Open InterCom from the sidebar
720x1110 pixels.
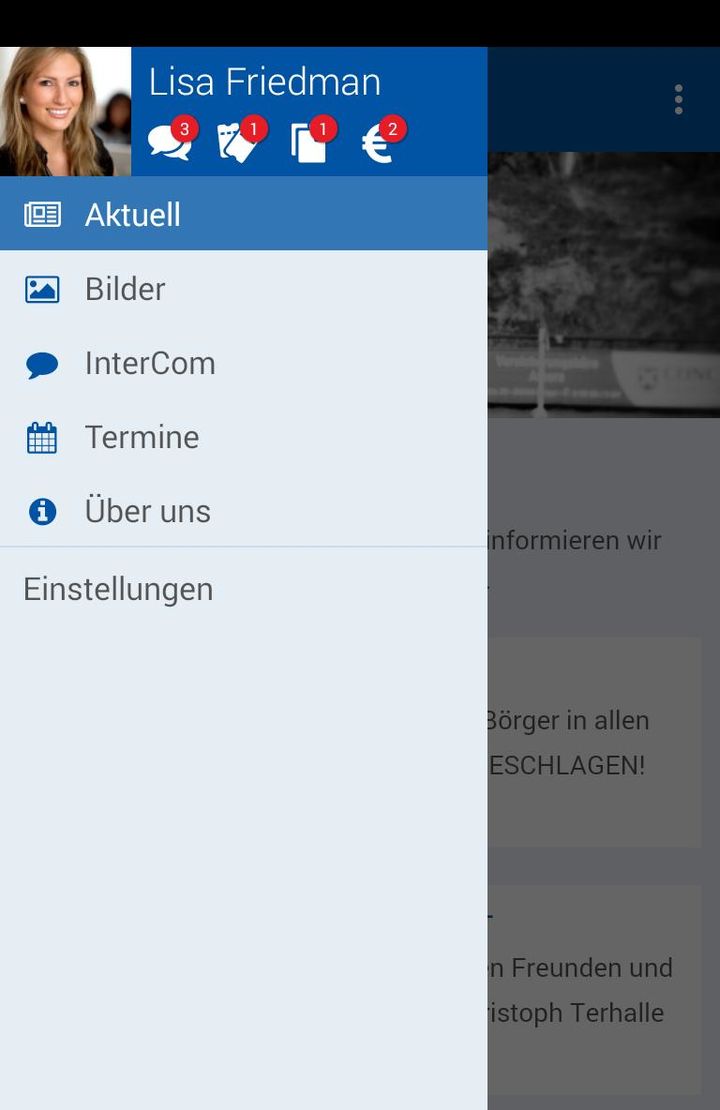coord(151,362)
